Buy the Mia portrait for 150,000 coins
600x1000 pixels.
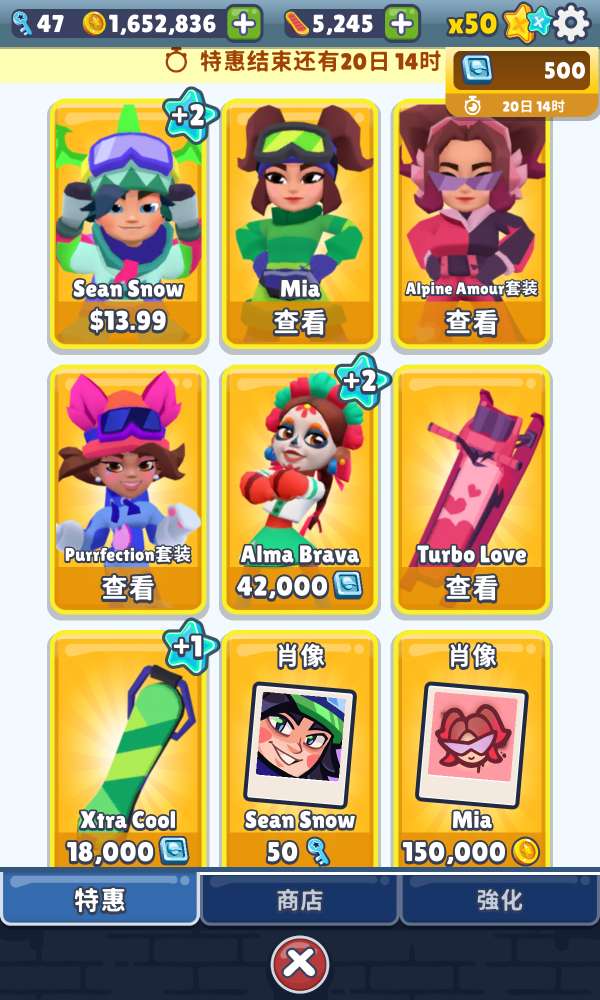(x=471, y=750)
